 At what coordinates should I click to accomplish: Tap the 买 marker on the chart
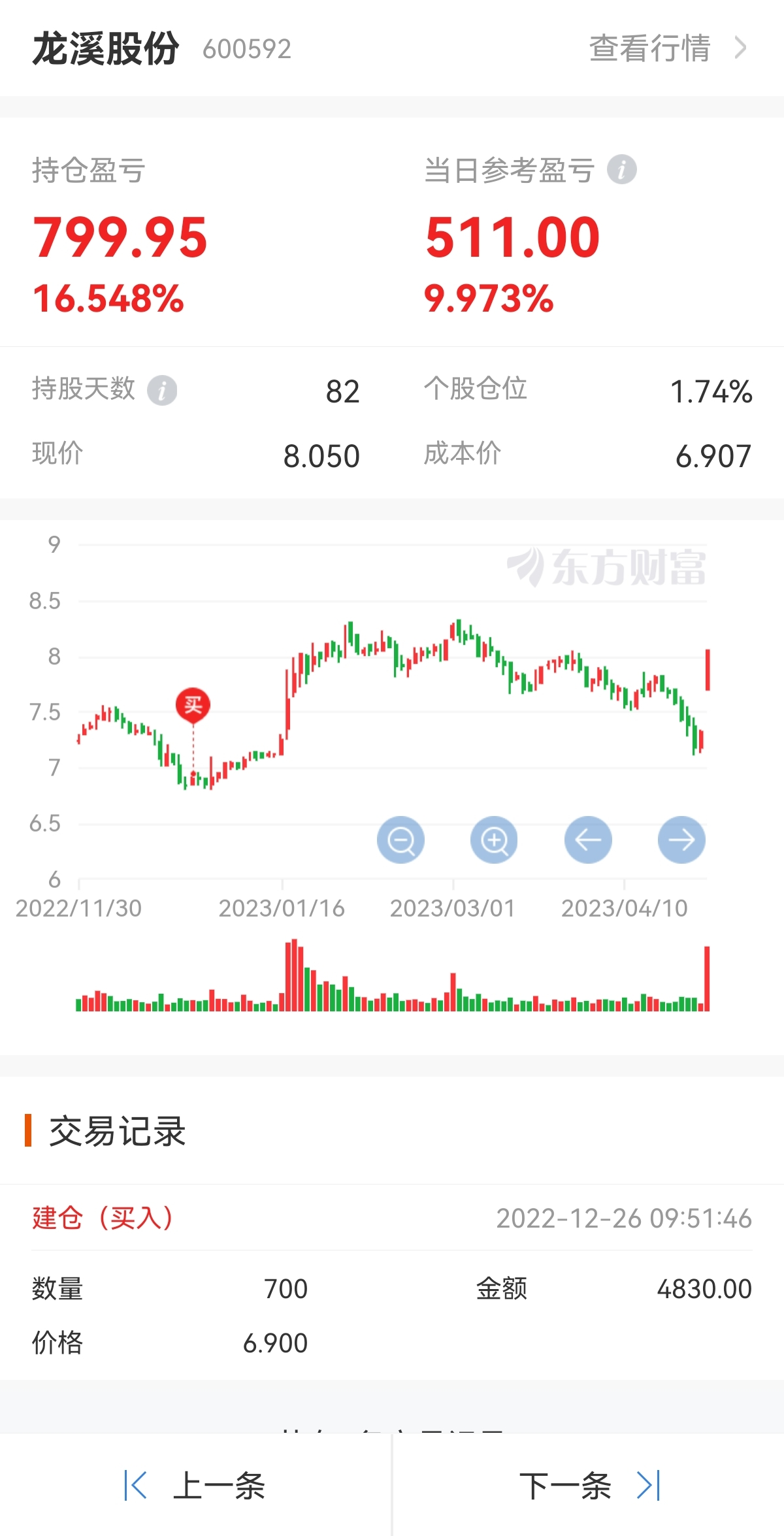pyautogui.click(x=193, y=705)
